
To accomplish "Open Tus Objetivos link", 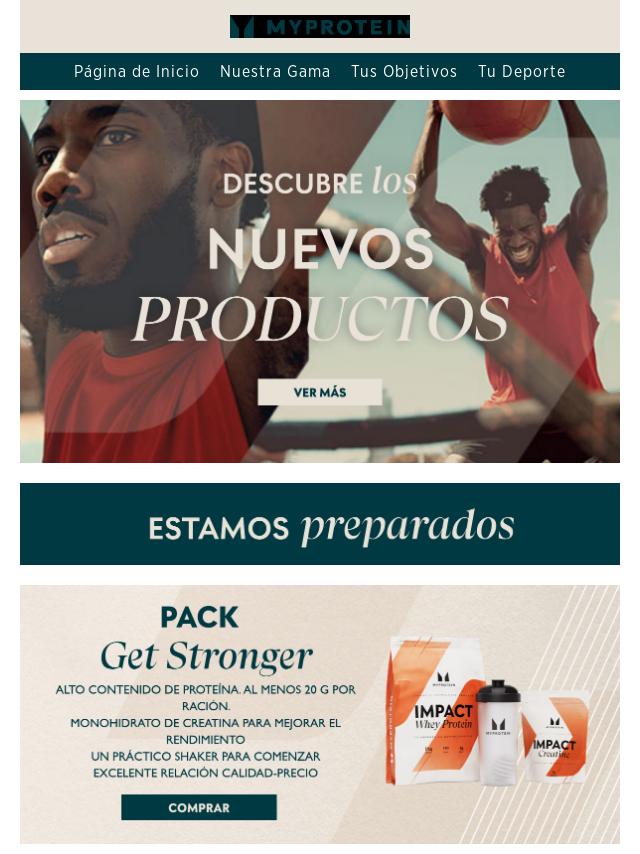I will tap(404, 72).
